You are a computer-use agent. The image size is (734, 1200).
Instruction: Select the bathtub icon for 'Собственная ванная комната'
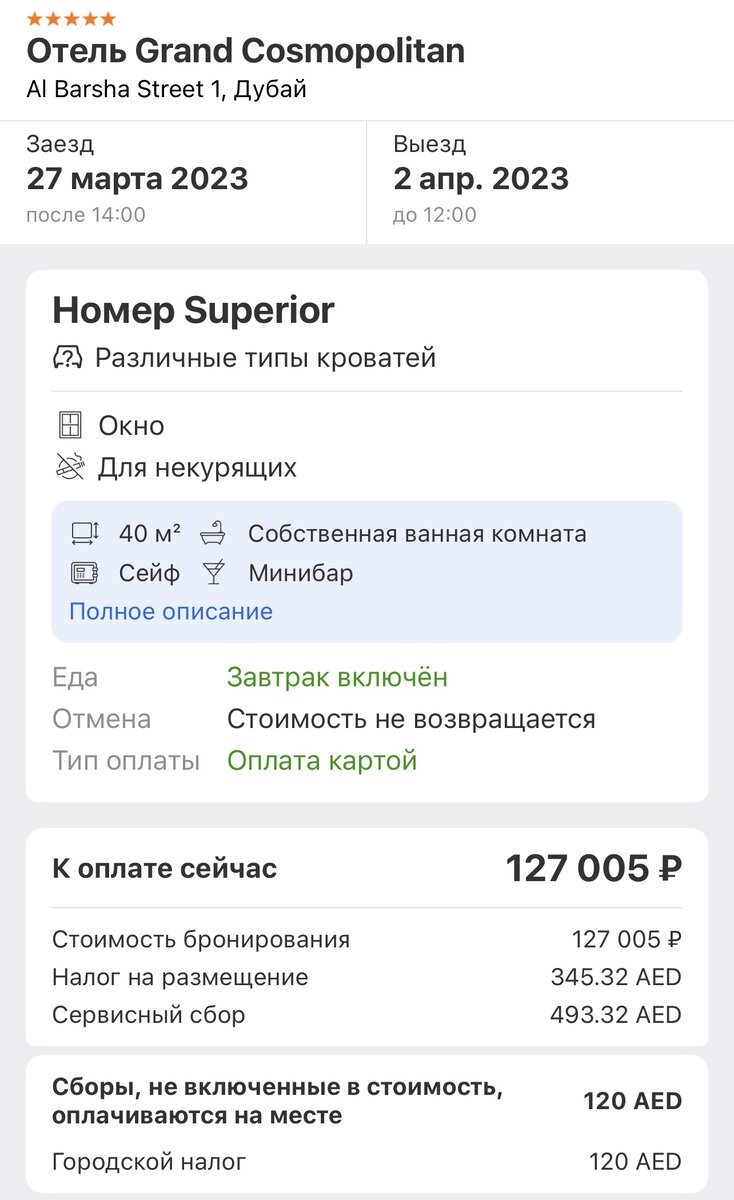(216, 533)
